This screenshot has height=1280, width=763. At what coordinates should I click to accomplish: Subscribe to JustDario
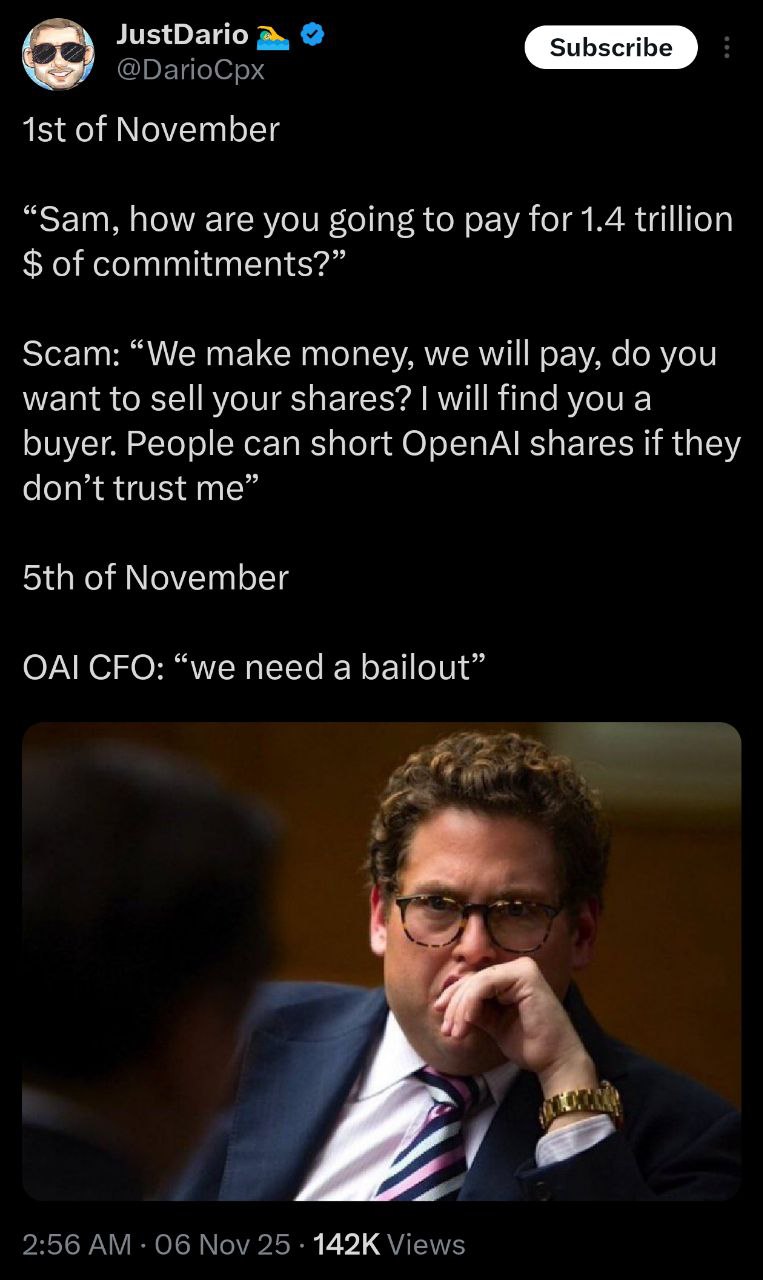pyautogui.click(x=610, y=47)
